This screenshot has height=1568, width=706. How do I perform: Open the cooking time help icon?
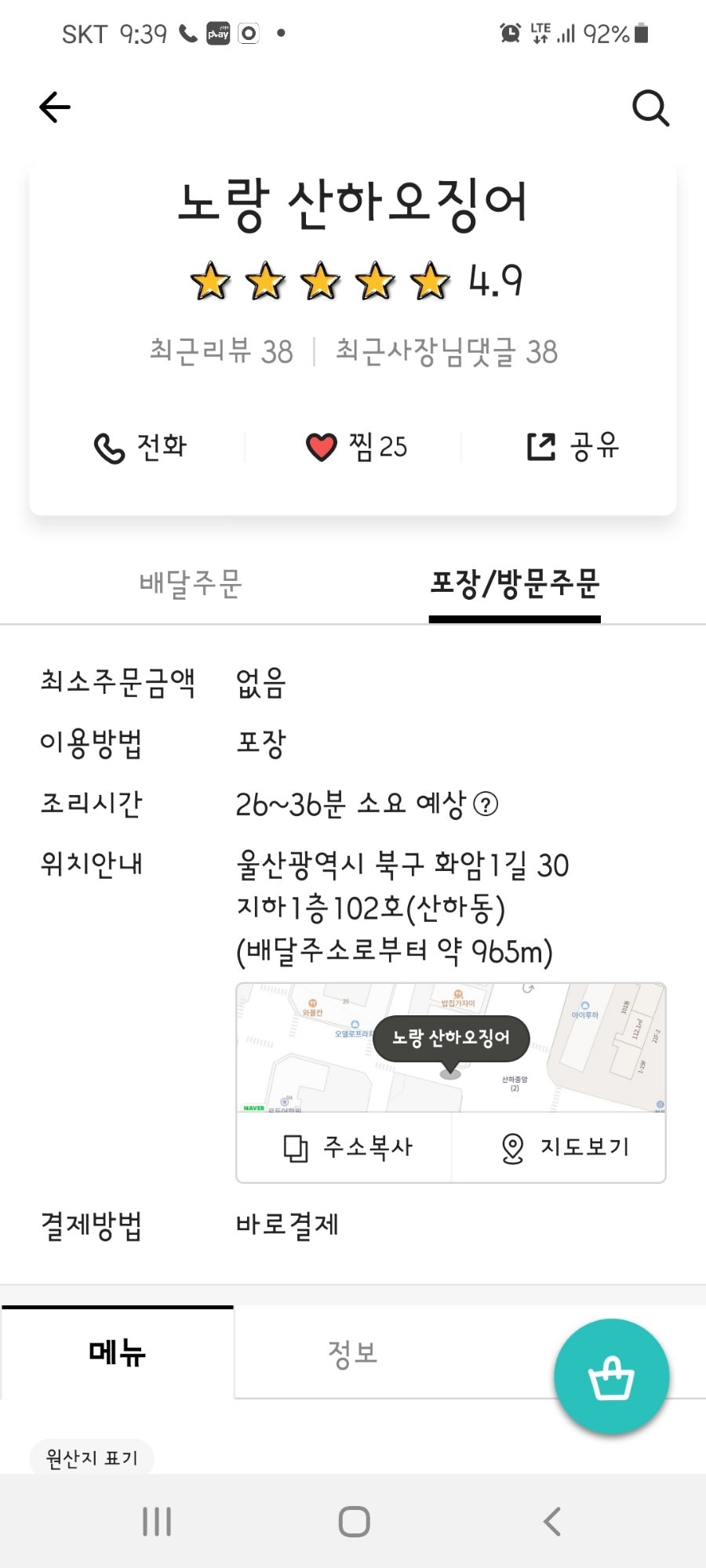pos(486,804)
